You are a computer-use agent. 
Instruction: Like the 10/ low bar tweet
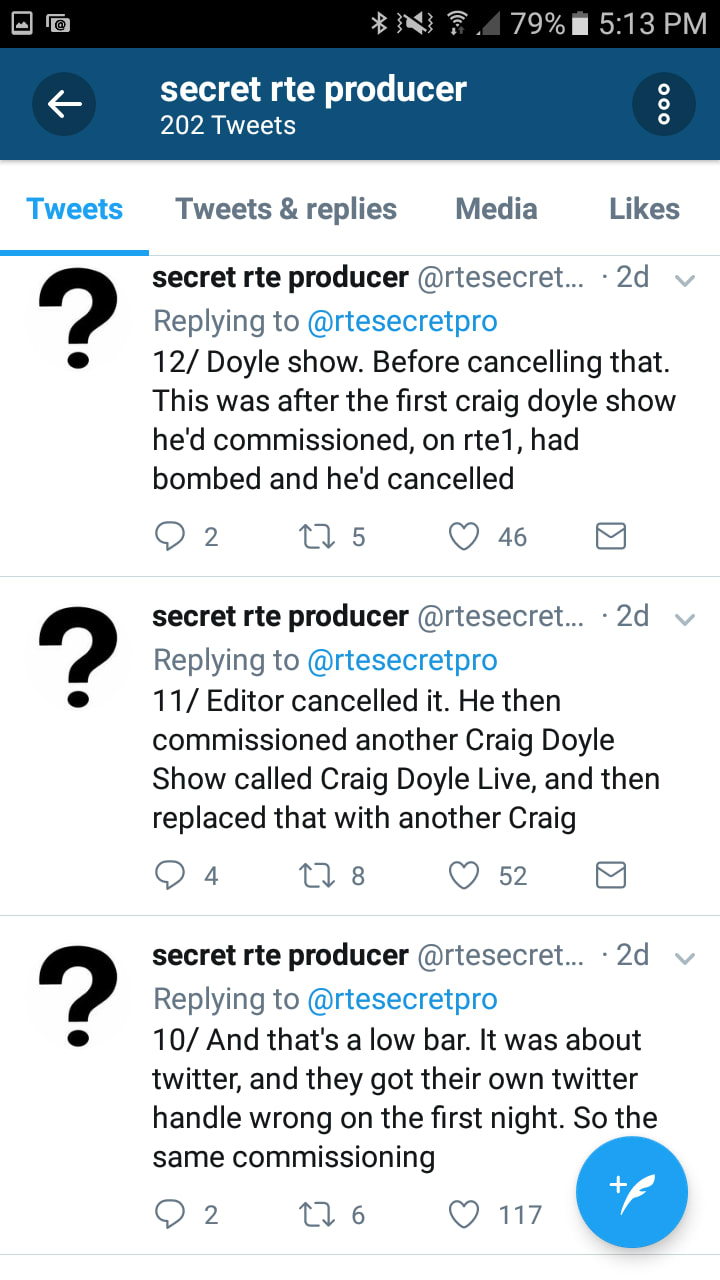pos(464,1215)
